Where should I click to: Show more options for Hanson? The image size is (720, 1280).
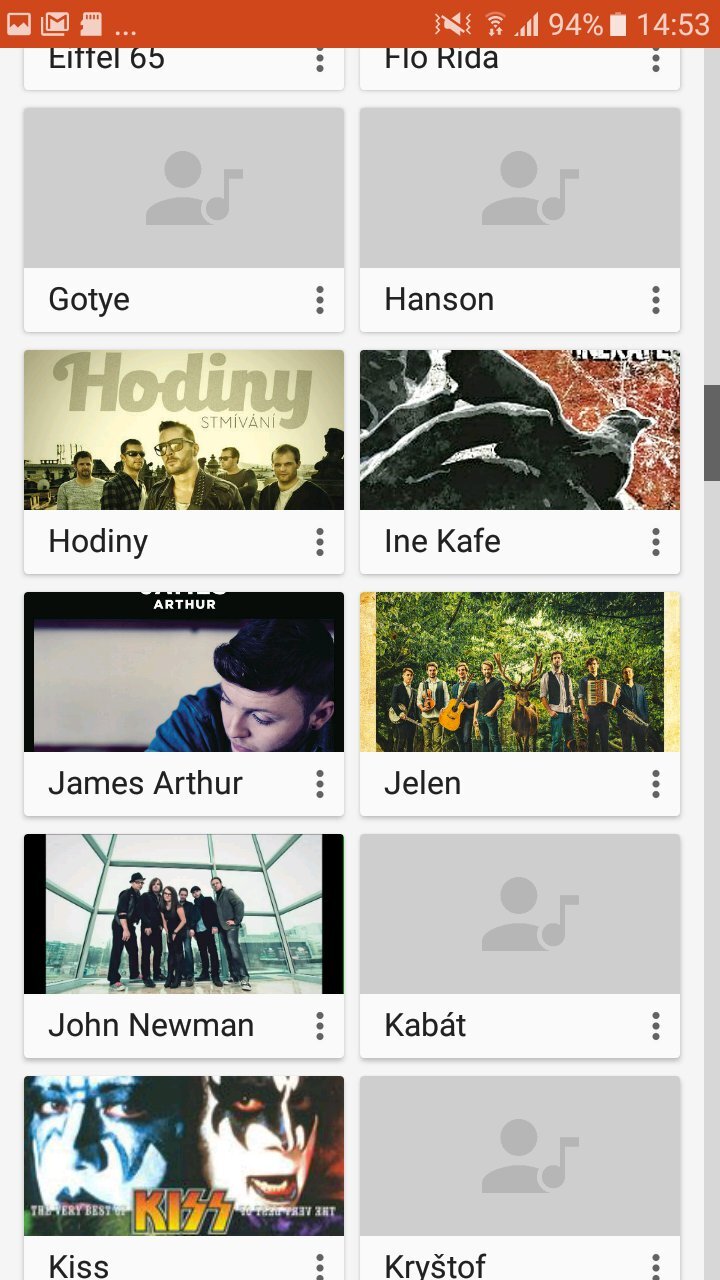pyautogui.click(x=656, y=299)
